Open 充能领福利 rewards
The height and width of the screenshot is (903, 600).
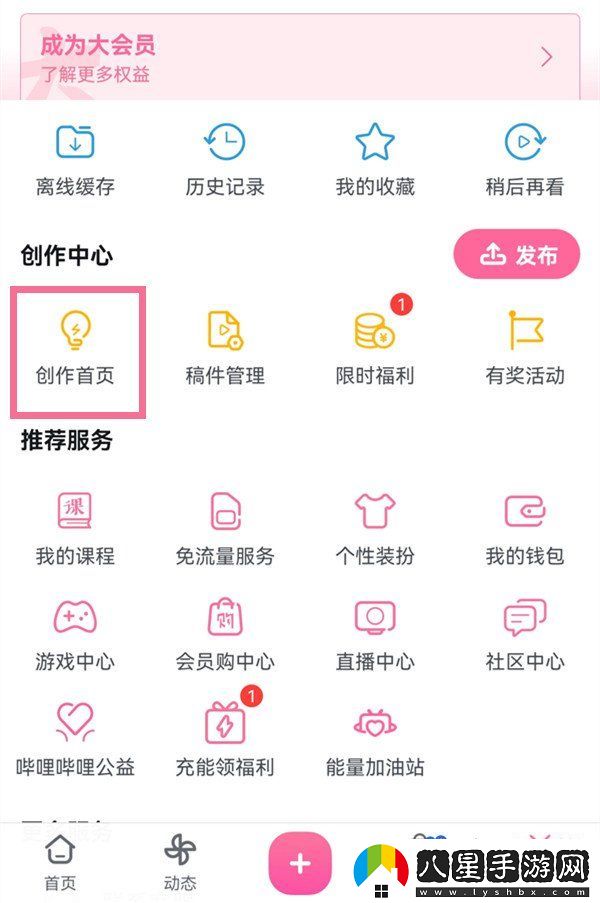225,742
